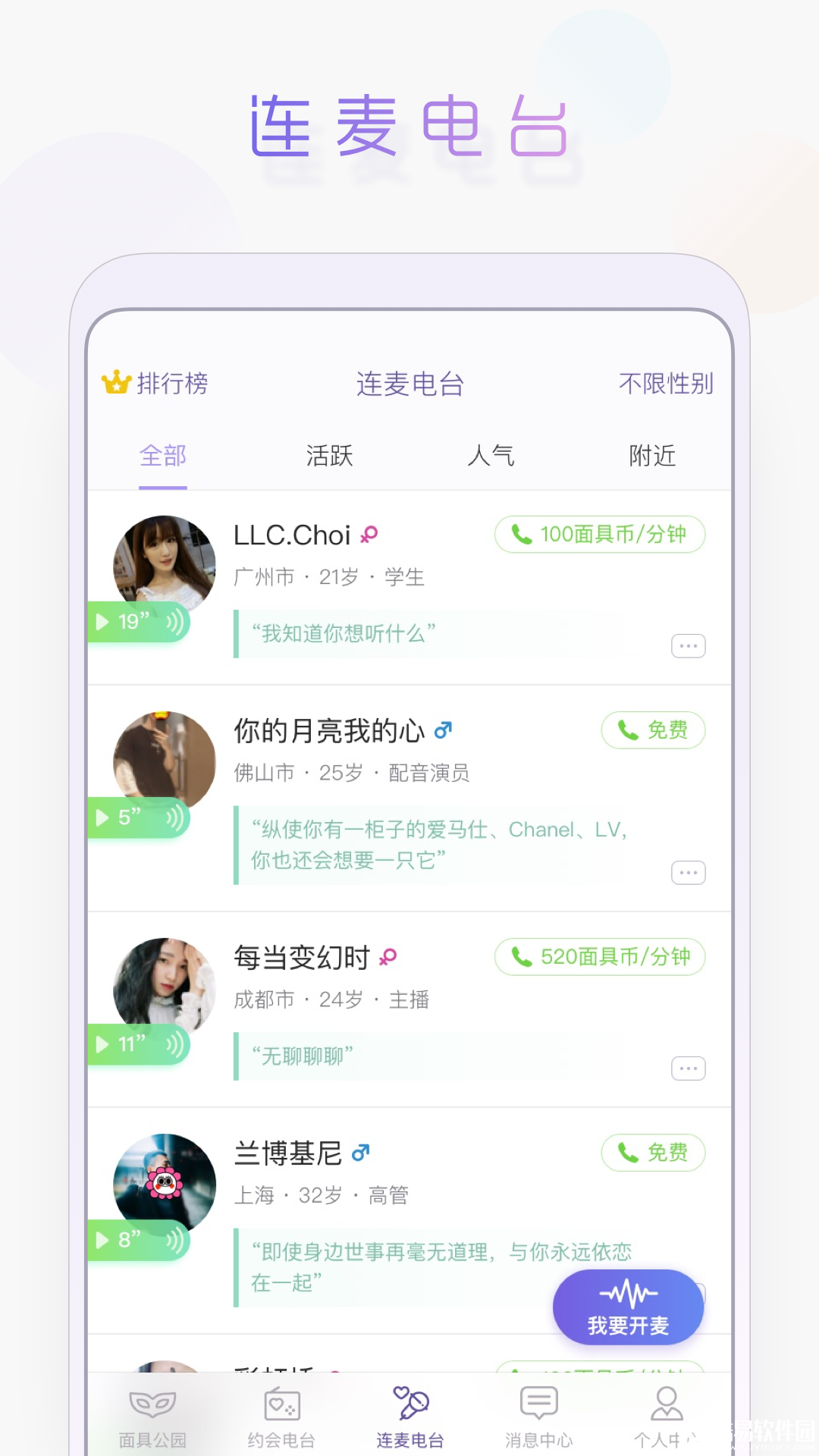Play LLC.Choi's 19-second voice clip
The height and width of the screenshot is (1456, 819).
point(140,623)
